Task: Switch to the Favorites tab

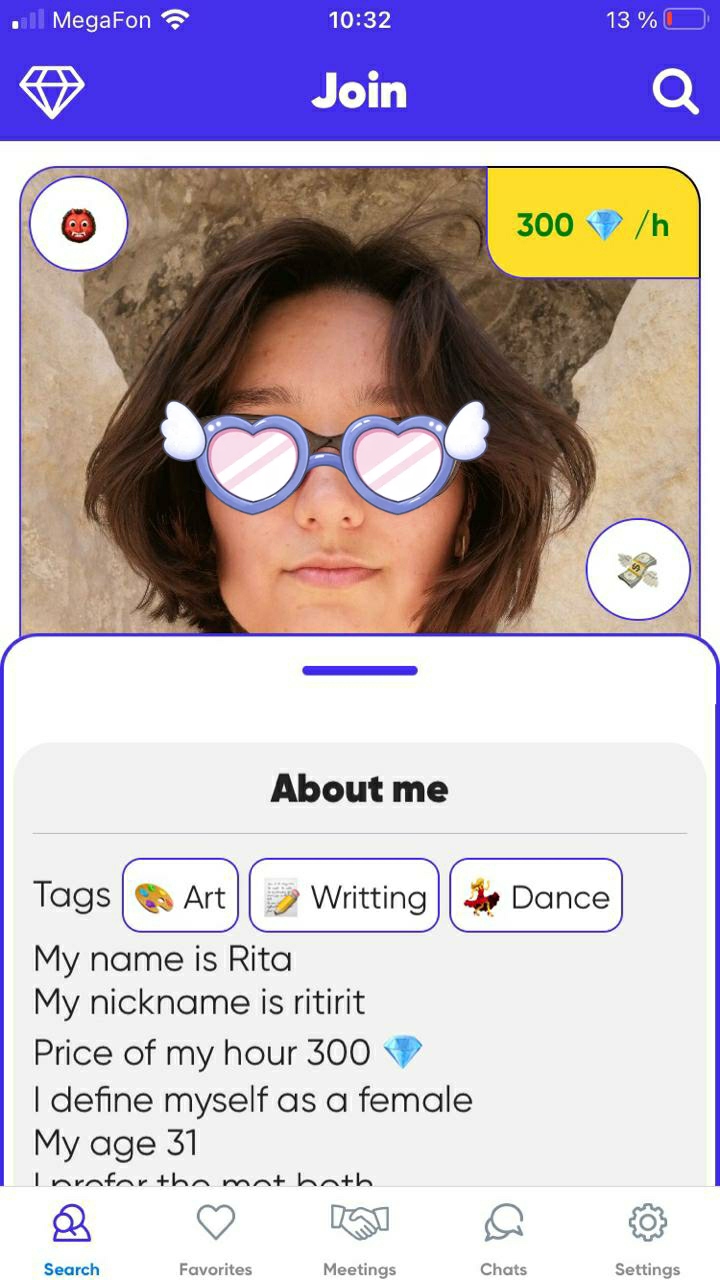Action: (215, 1238)
